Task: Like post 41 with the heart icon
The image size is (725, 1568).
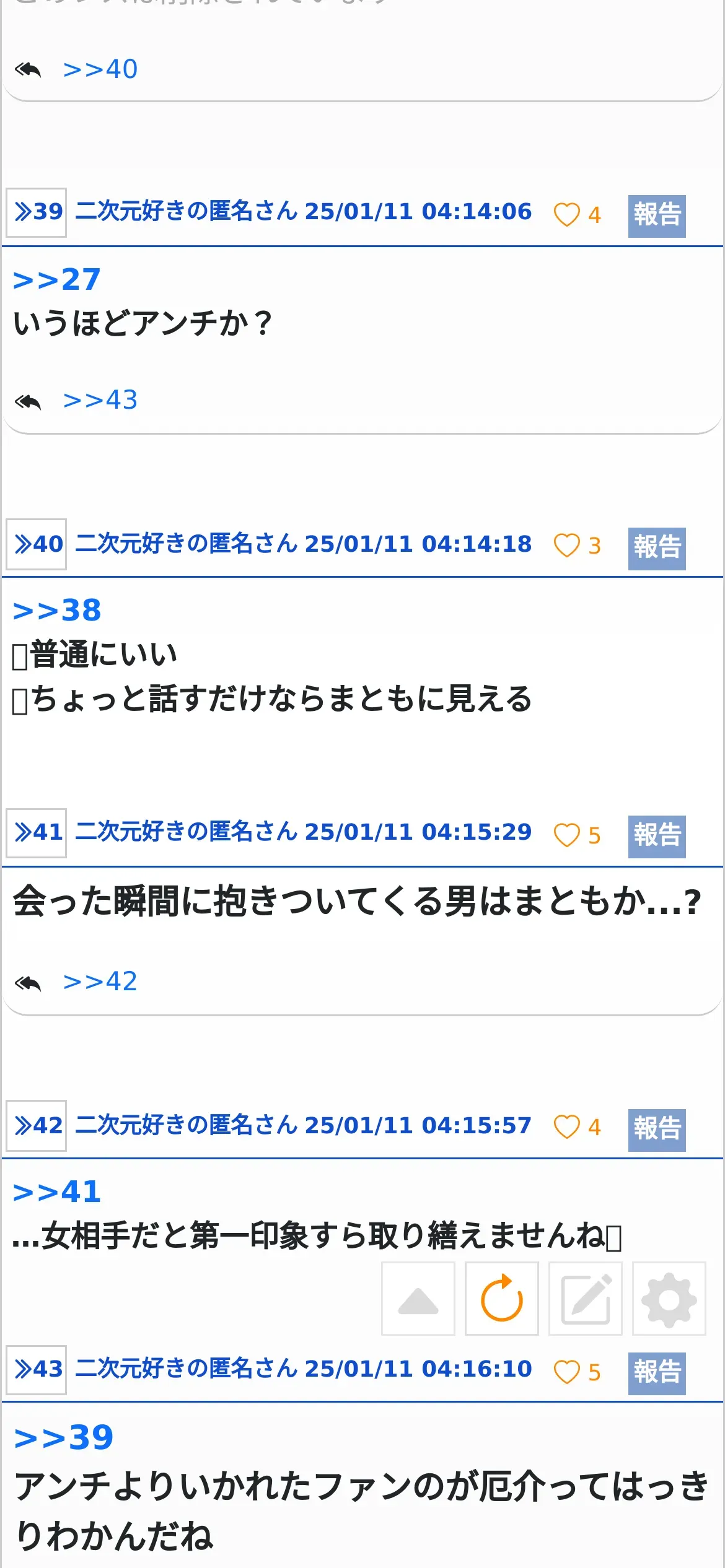Action: tap(566, 835)
